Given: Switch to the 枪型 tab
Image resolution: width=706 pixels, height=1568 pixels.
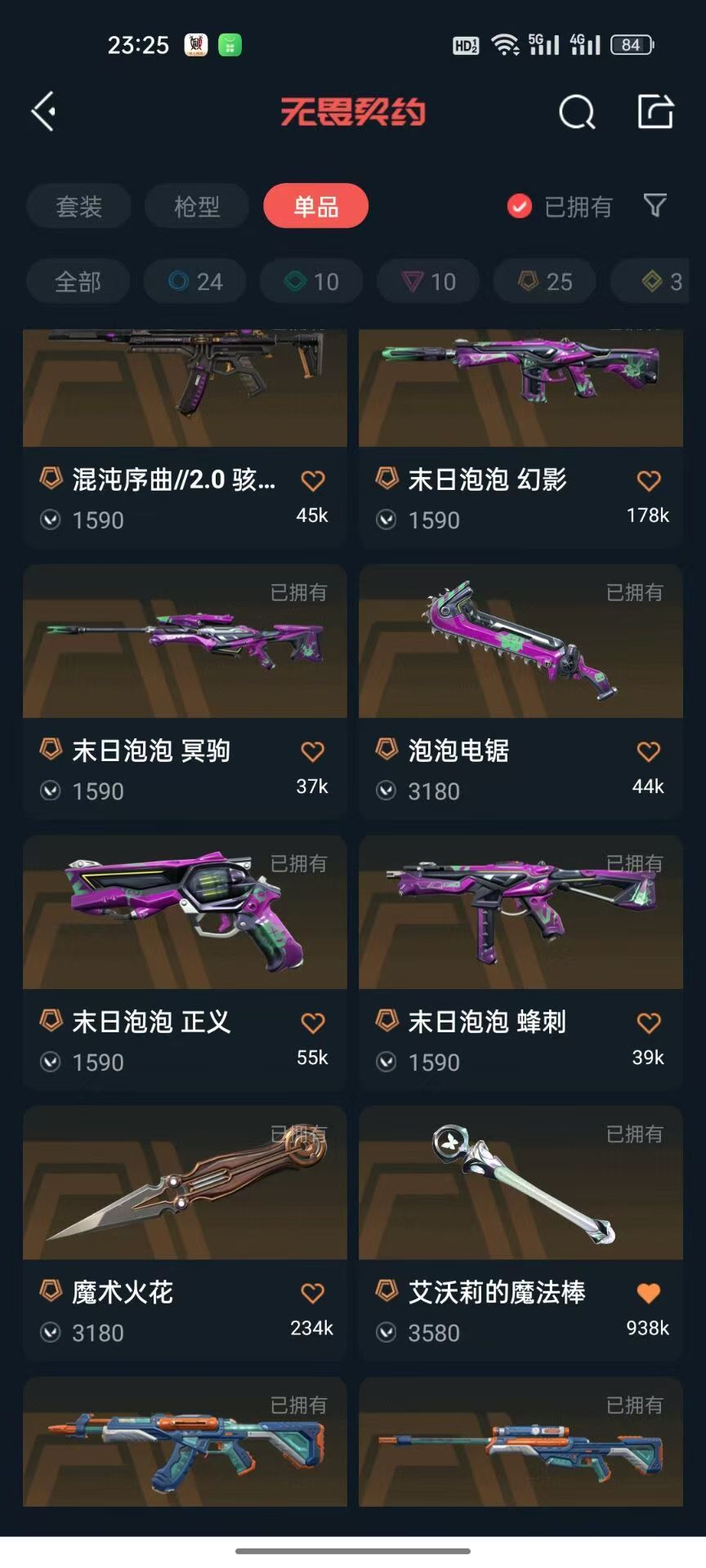Looking at the screenshot, I should click(x=196, y=206).
